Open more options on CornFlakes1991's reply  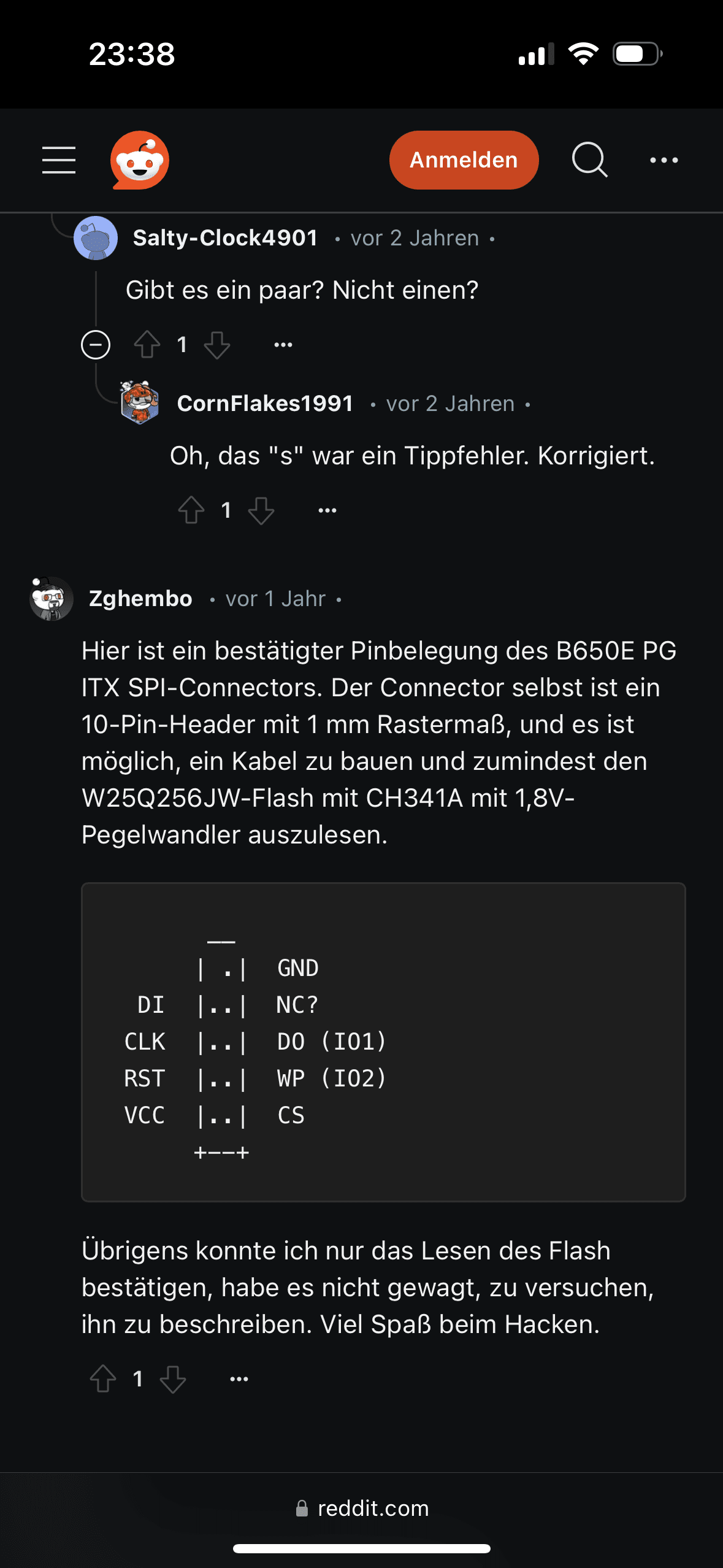click(327, 510)
